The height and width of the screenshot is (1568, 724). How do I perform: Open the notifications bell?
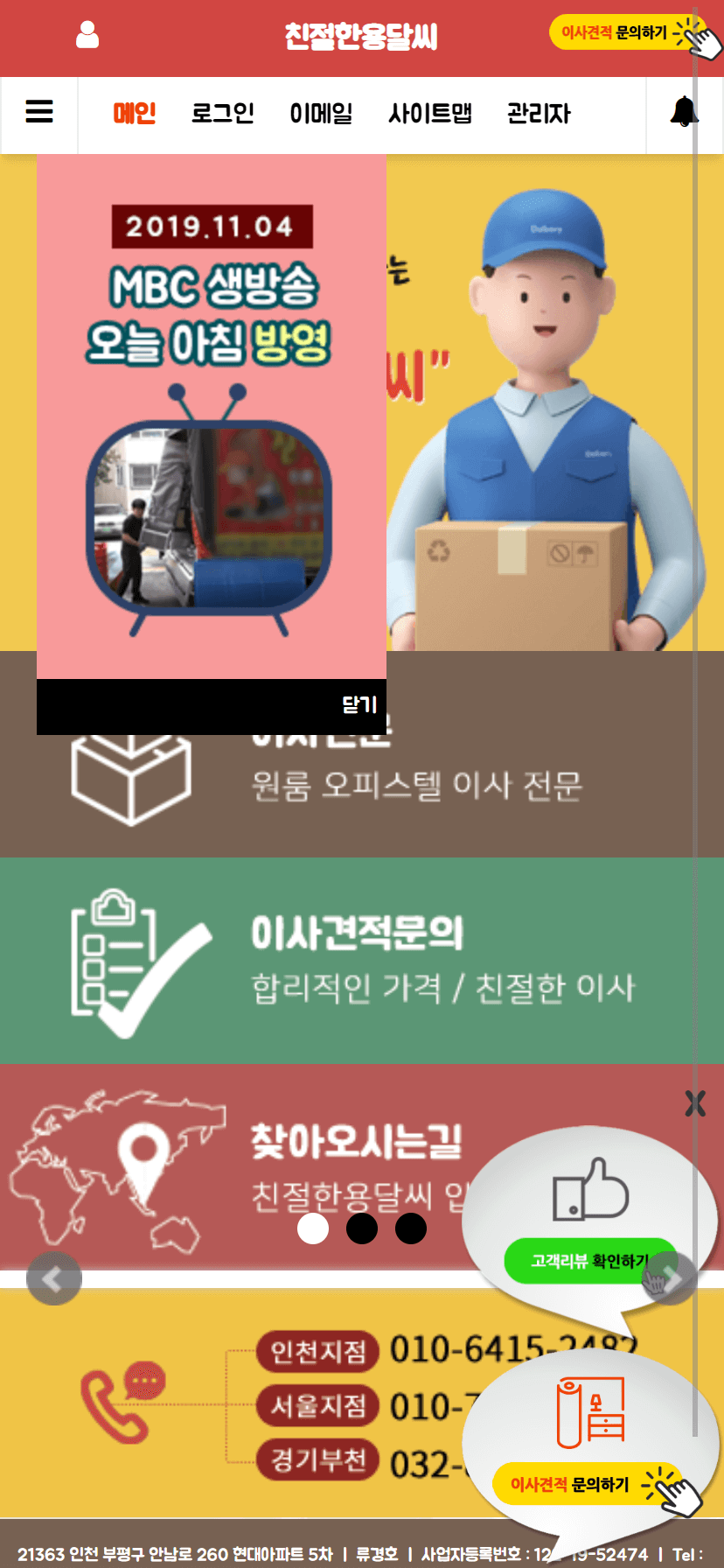(684, 112)
